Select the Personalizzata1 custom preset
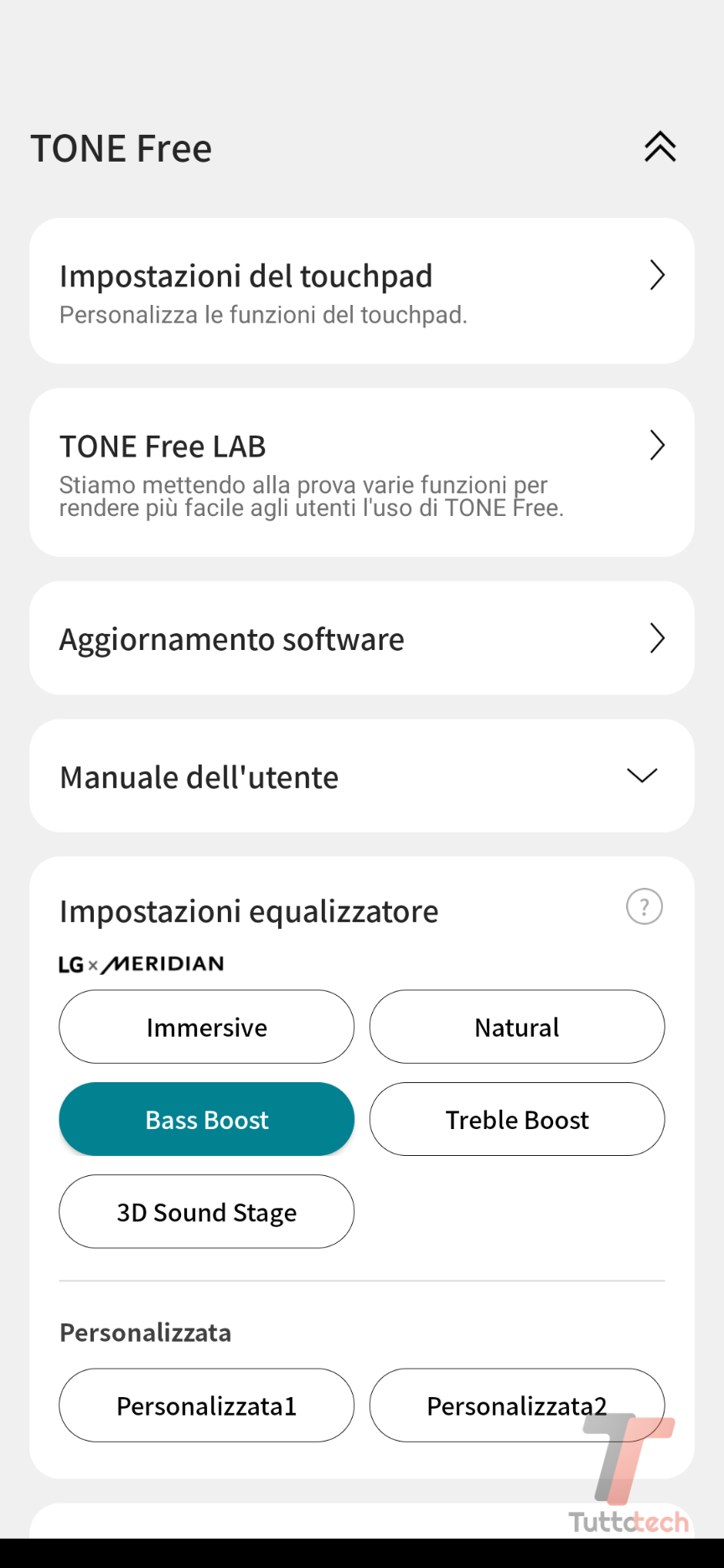The height and width of the screenshot is (1568, 724). pyautogui.click(x=206, y=1406)
